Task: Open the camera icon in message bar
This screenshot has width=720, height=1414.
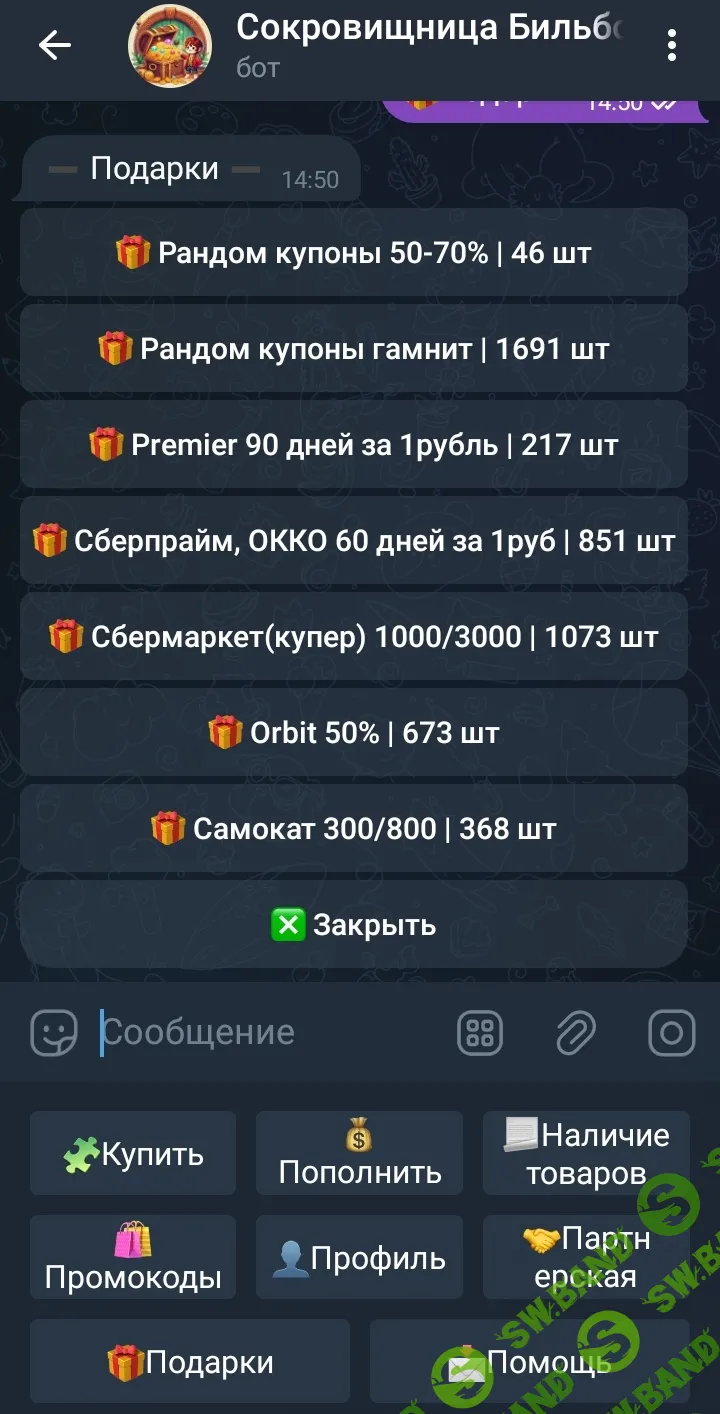Action: [x=672, y=1033]
